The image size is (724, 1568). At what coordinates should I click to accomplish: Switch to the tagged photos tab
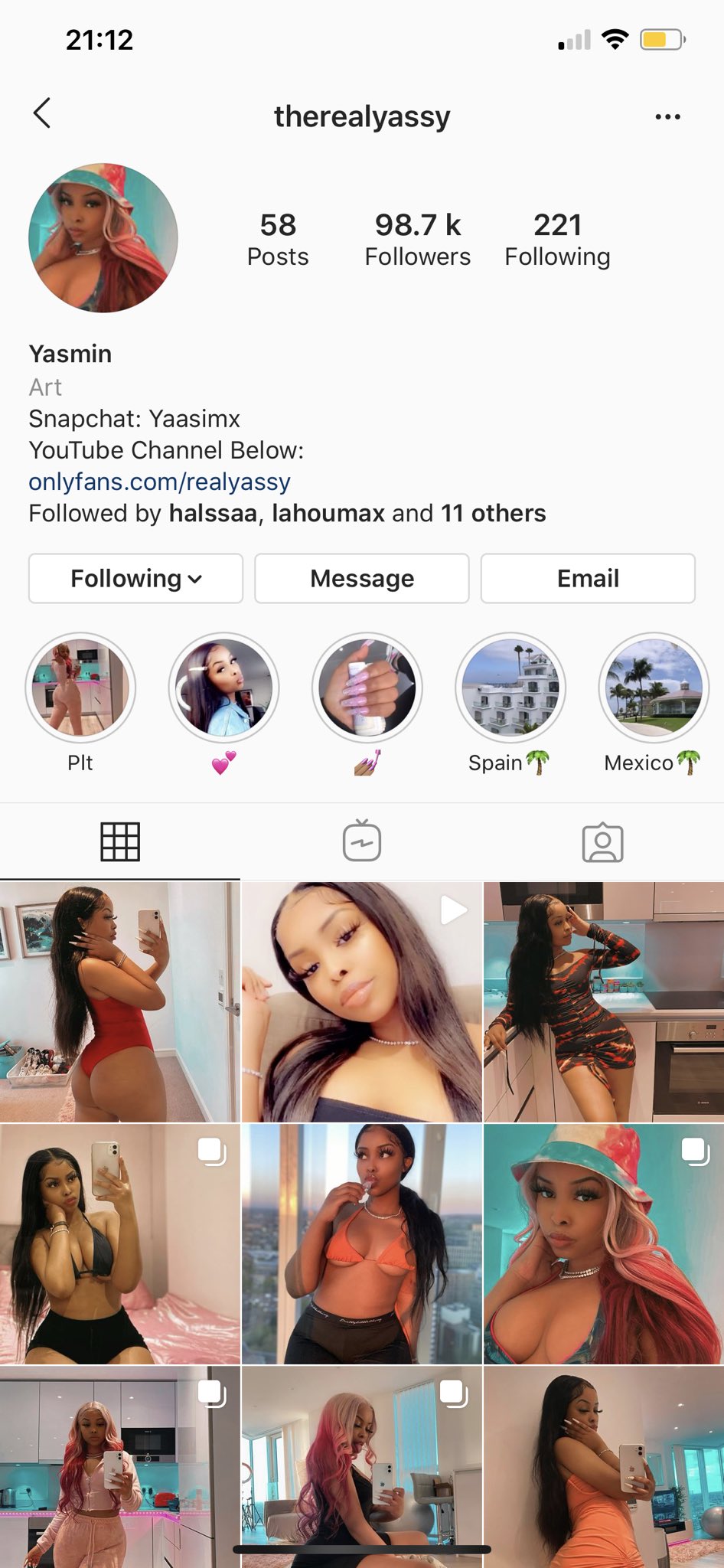602,842
